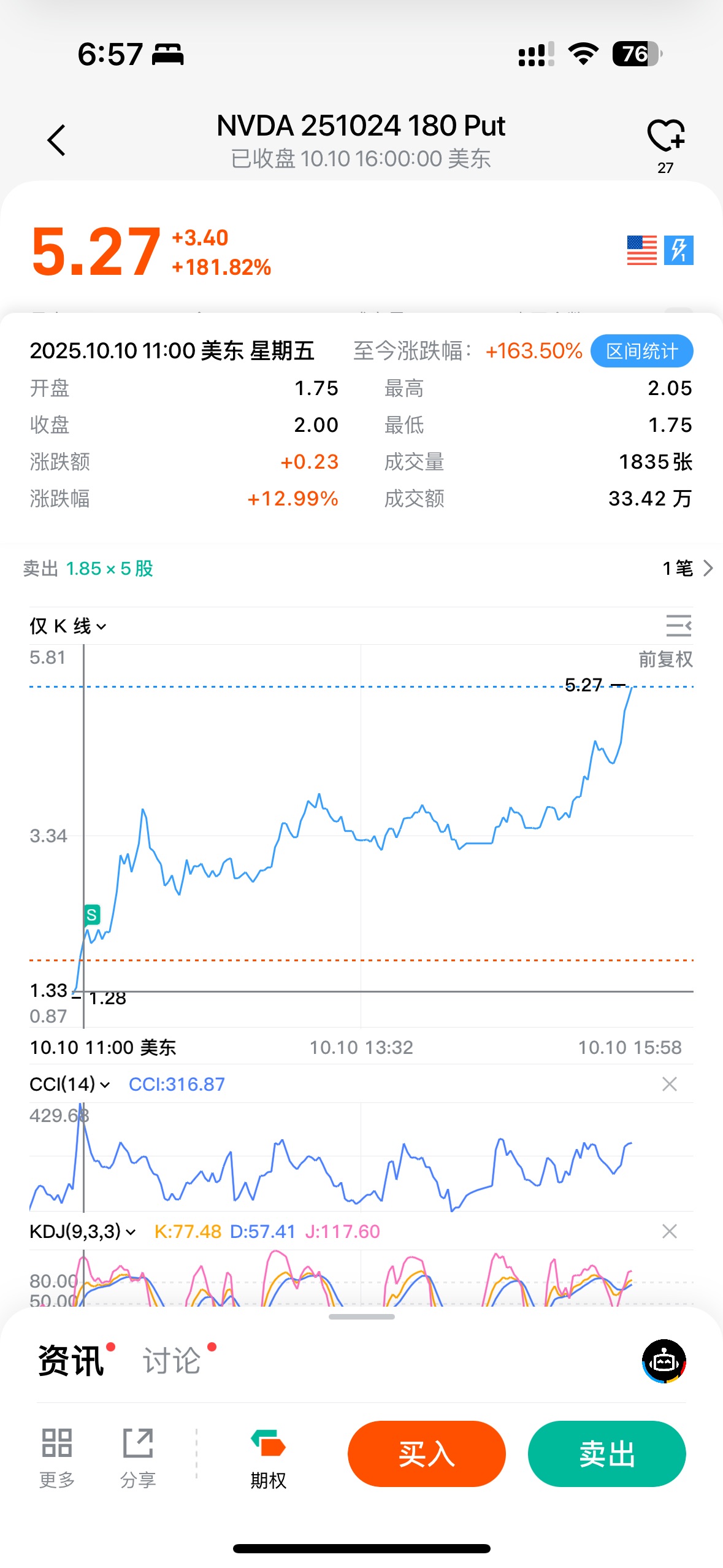Expand the 仅 K 线 dropdown
Viewport: 723px width, 1568px height.
68,626
